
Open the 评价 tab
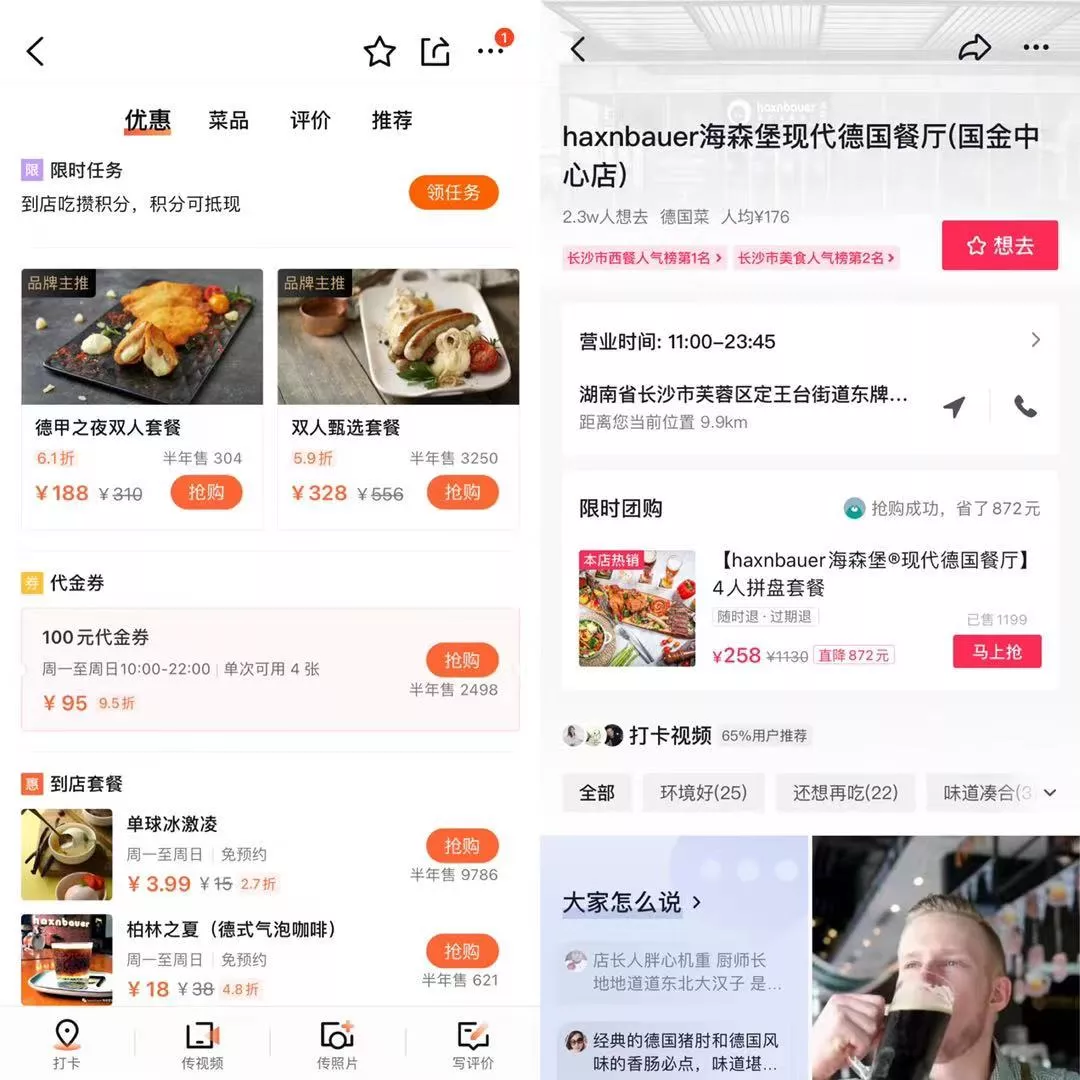coord(310,121)
